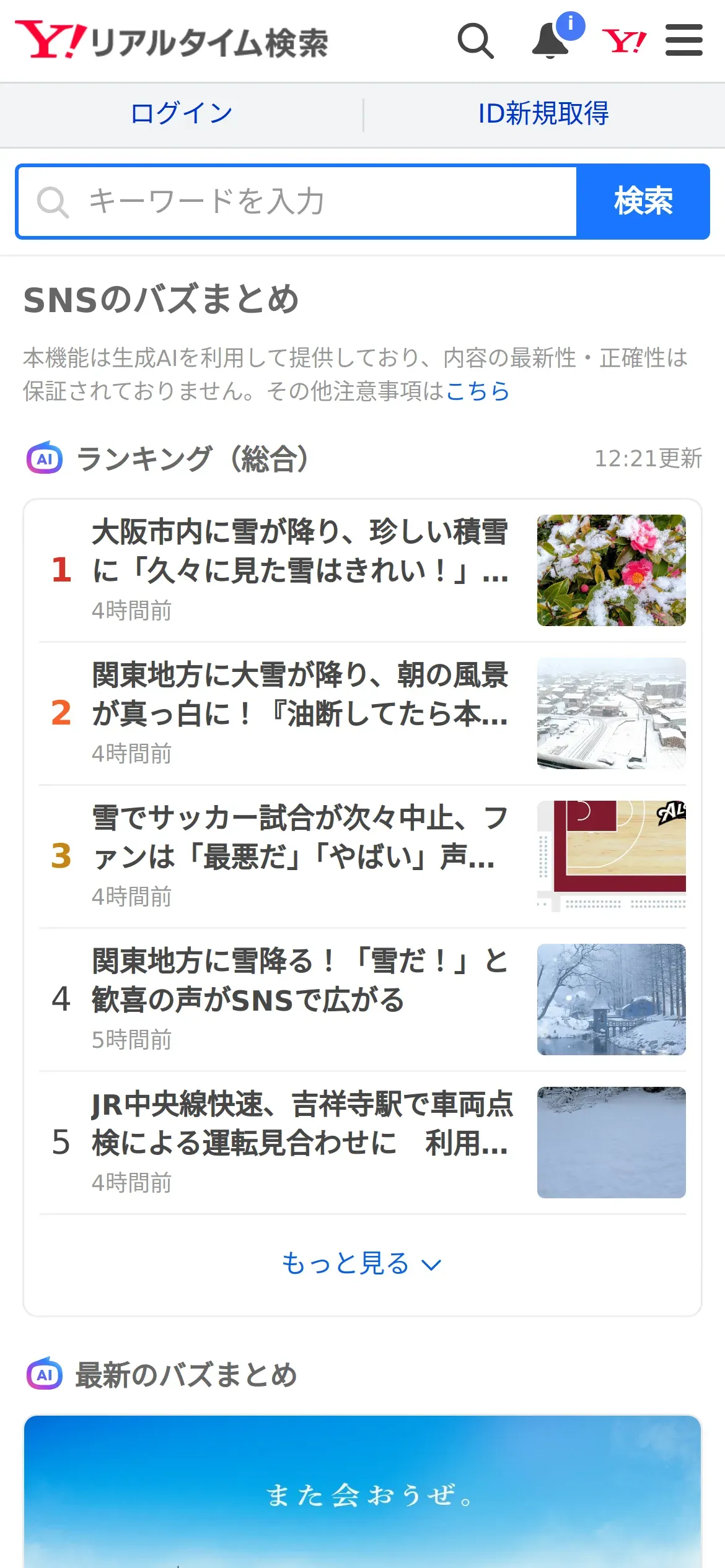Select ID新規取得 to register

coord(543,114)
